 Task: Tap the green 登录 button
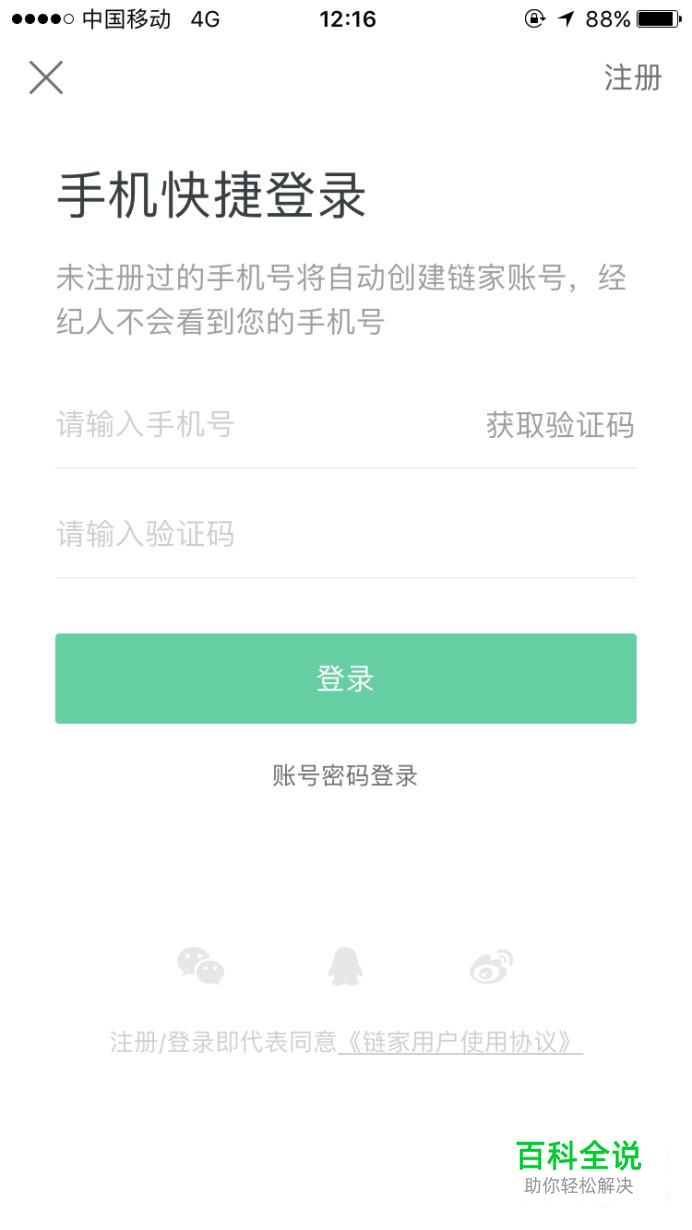coord(346,678)
